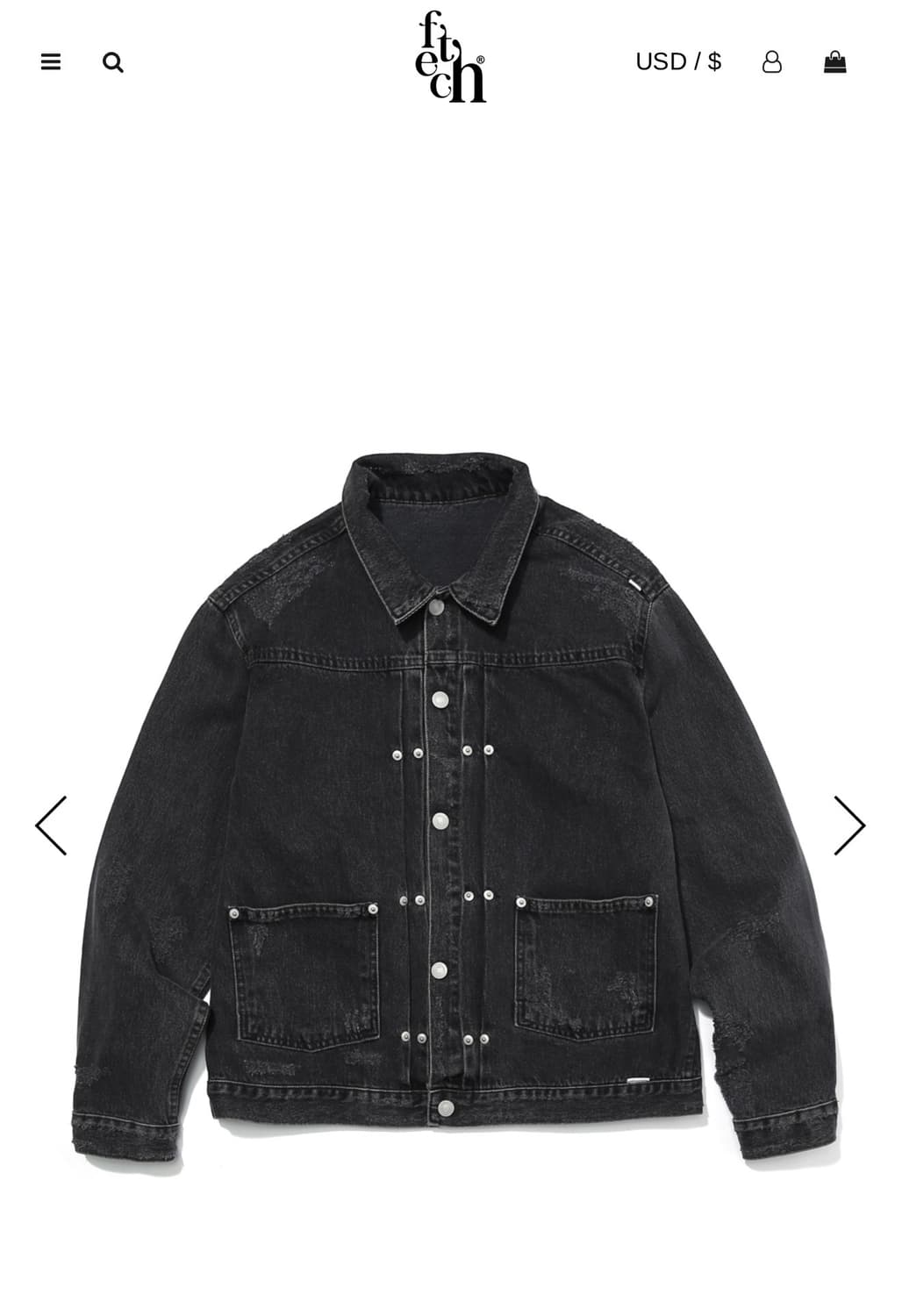Open the account profile icon

[771, 63]
